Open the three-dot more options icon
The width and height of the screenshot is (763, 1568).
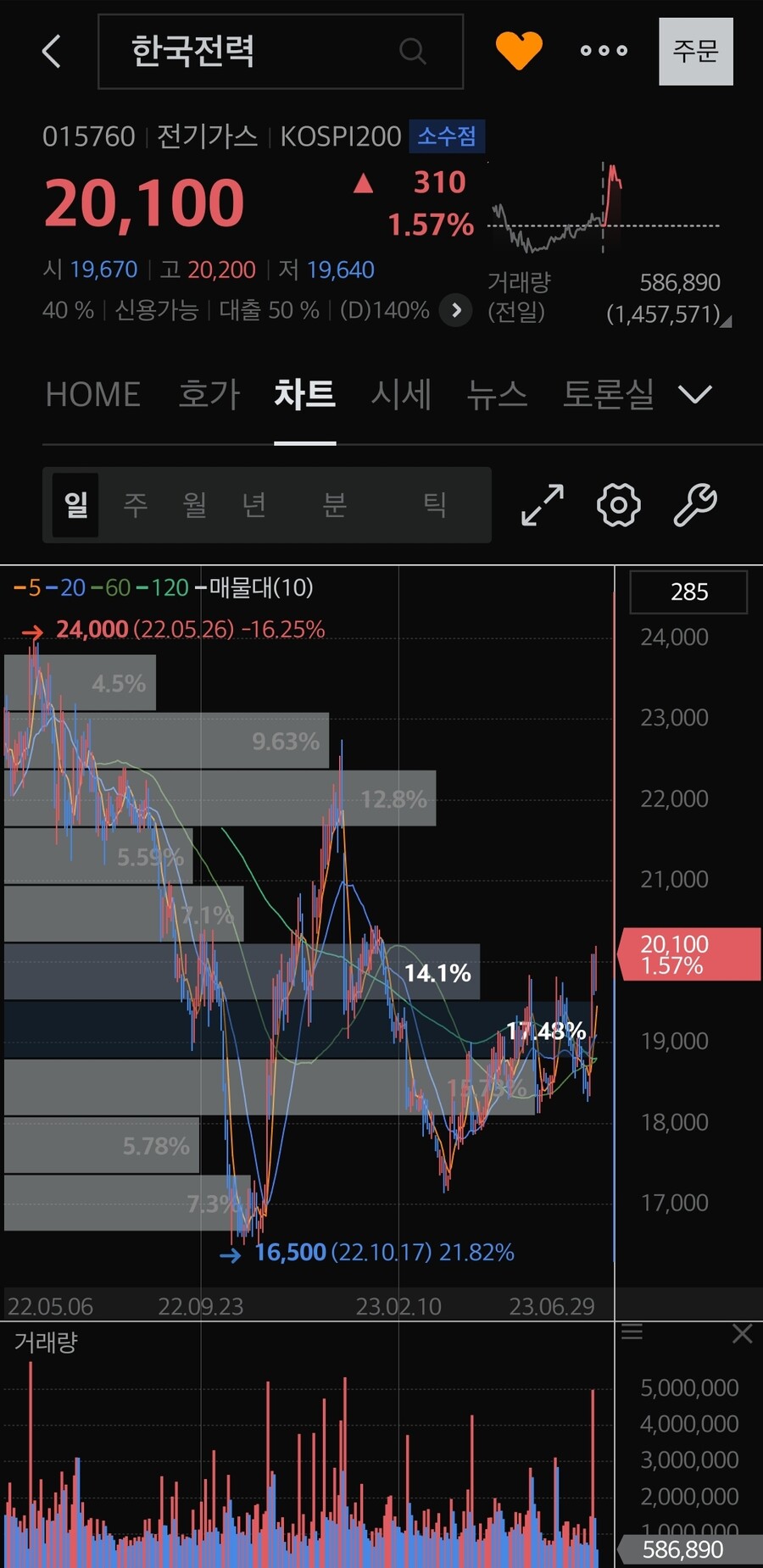pos(604,51)
